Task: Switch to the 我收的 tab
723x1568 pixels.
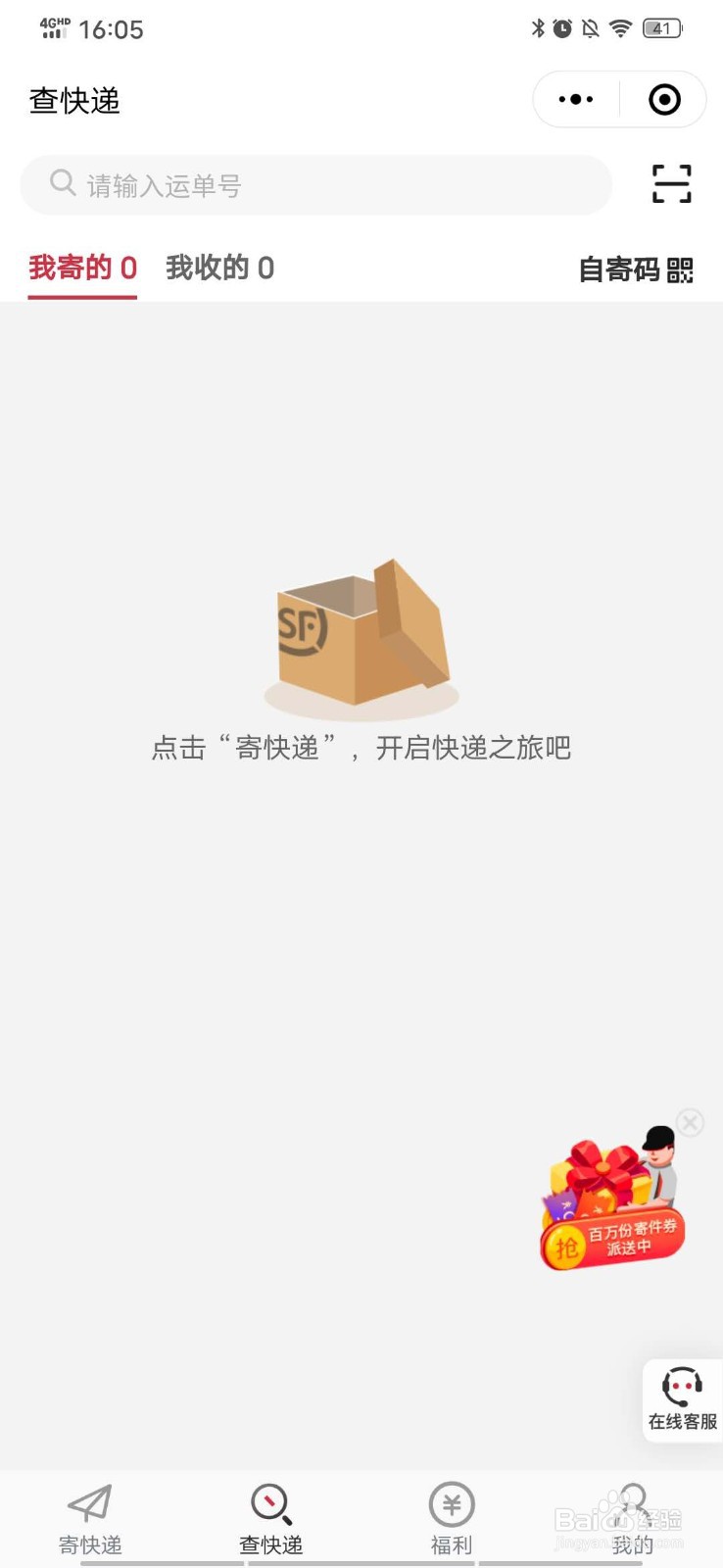Action: [x=219, y=267]
